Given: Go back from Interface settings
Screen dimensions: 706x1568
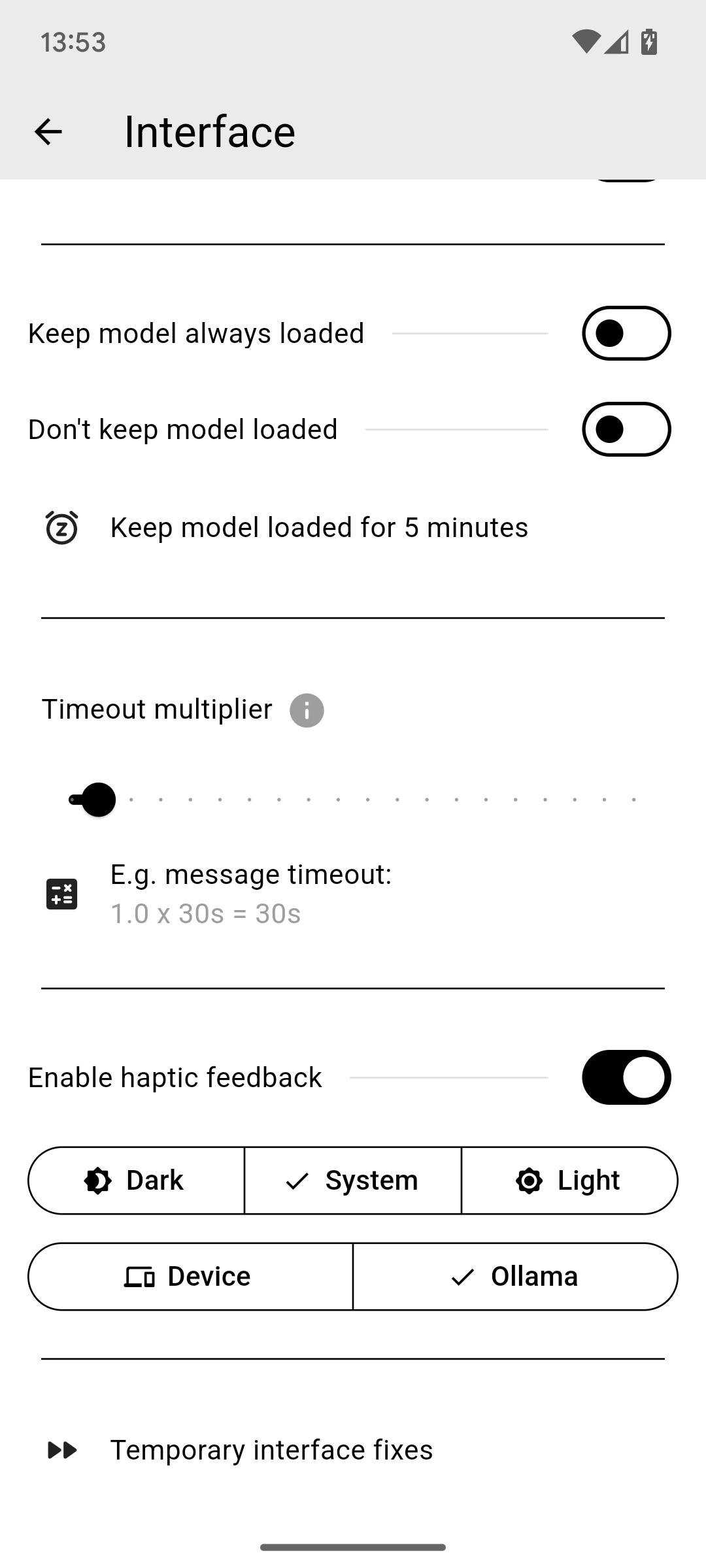Looking at the screenshot, I should [x=48, y=132].
